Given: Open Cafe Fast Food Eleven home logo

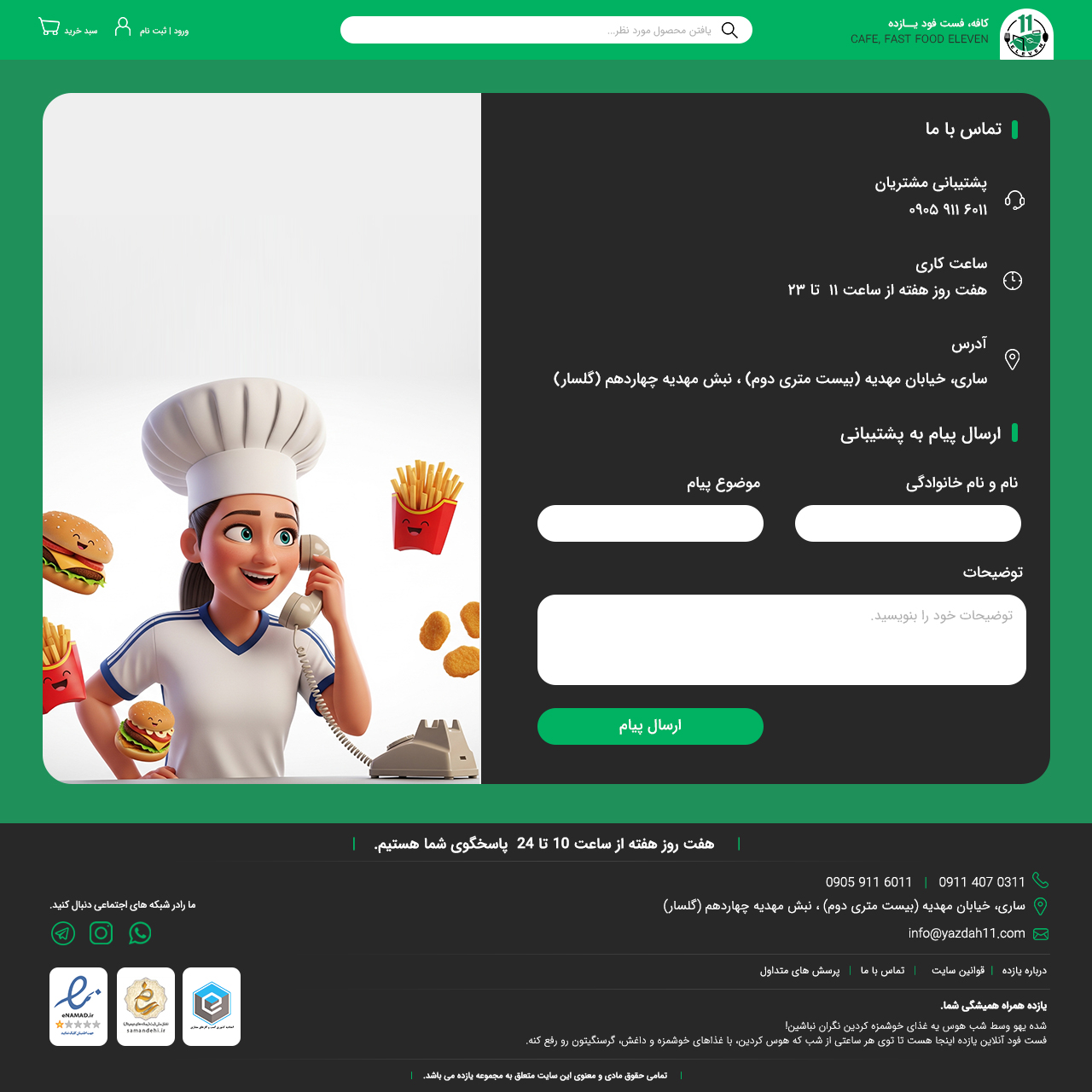Looking at the screenshot, I should 1026,34.
